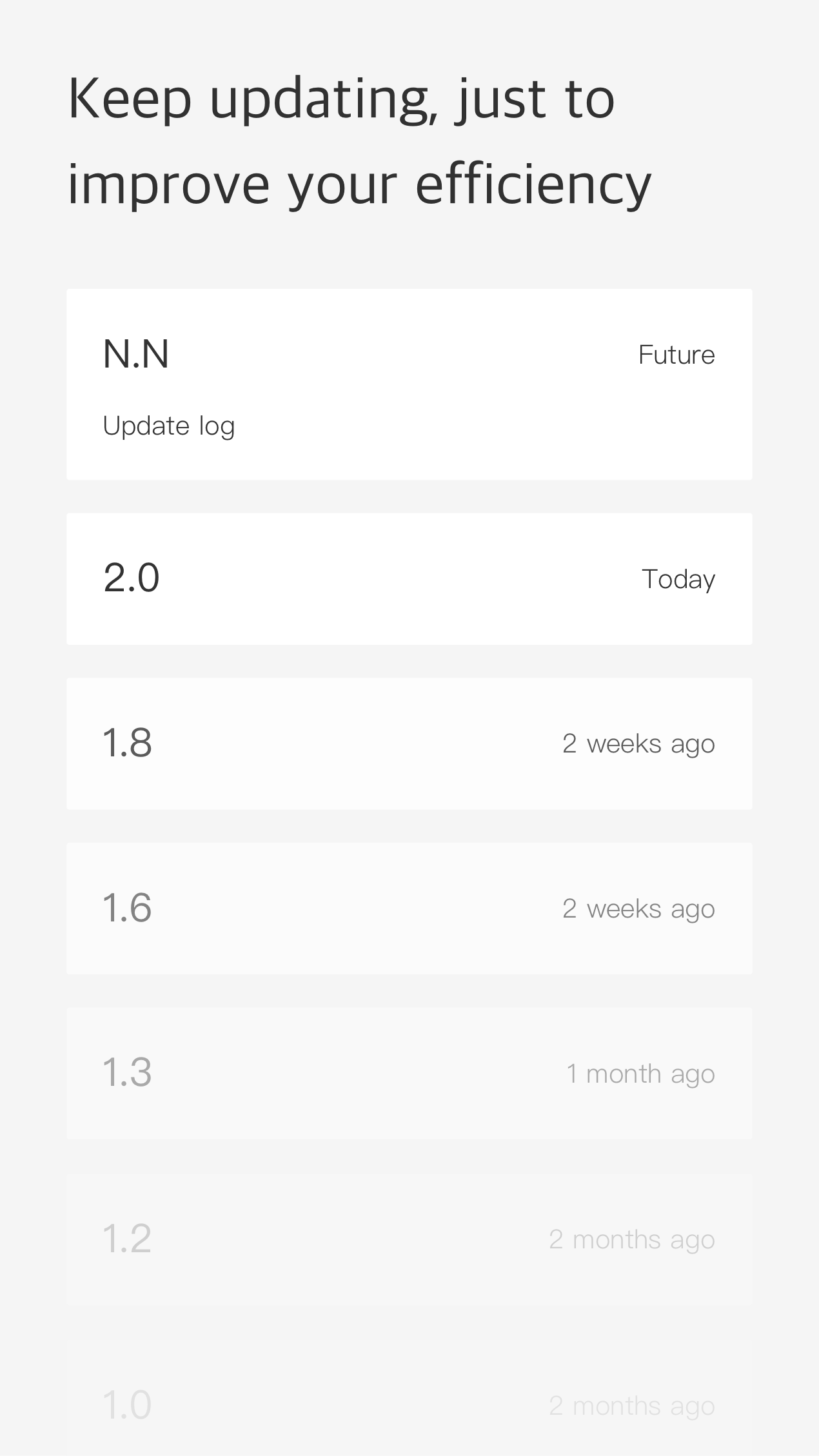View the version 1.2 update log
819x1456 pixels.
409,1238
